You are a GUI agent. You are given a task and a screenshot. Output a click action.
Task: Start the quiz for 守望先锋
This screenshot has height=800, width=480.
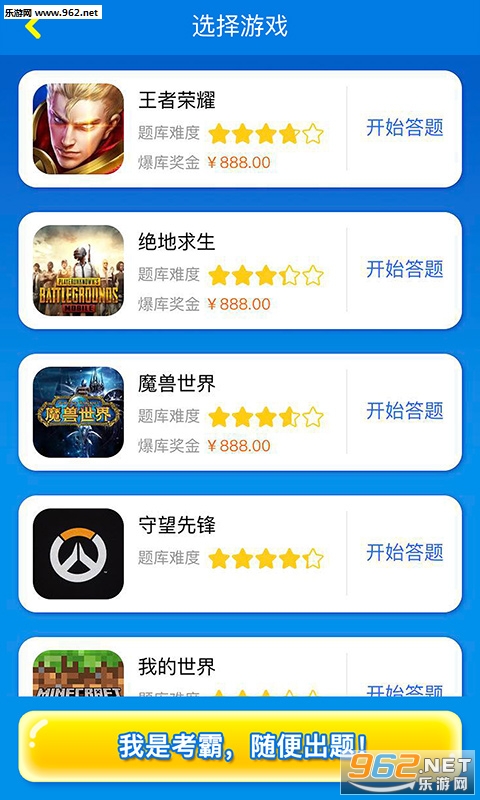point(405,552)
